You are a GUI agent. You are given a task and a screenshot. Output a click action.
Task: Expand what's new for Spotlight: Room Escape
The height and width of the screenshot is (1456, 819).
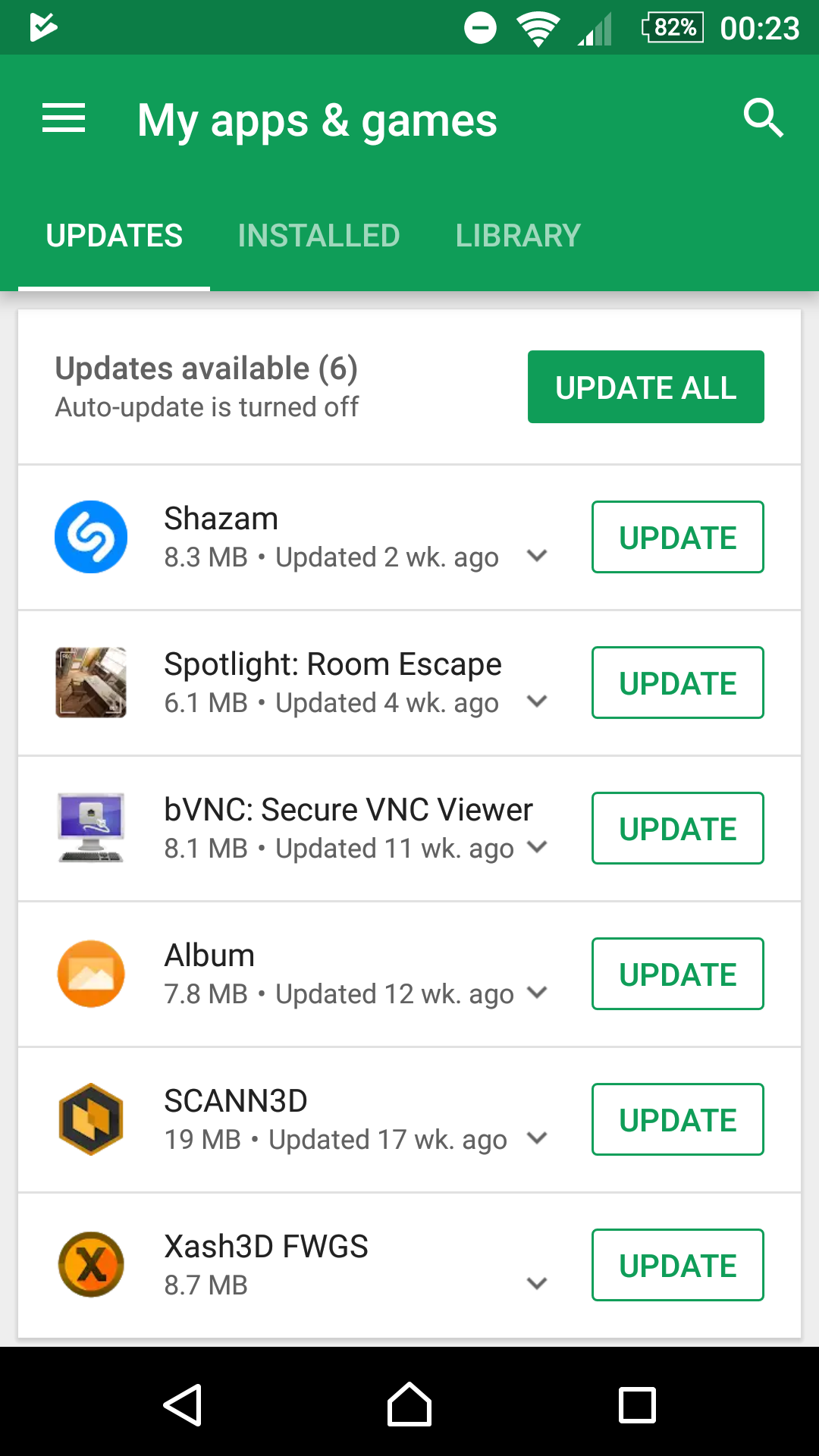click(537, 701)
